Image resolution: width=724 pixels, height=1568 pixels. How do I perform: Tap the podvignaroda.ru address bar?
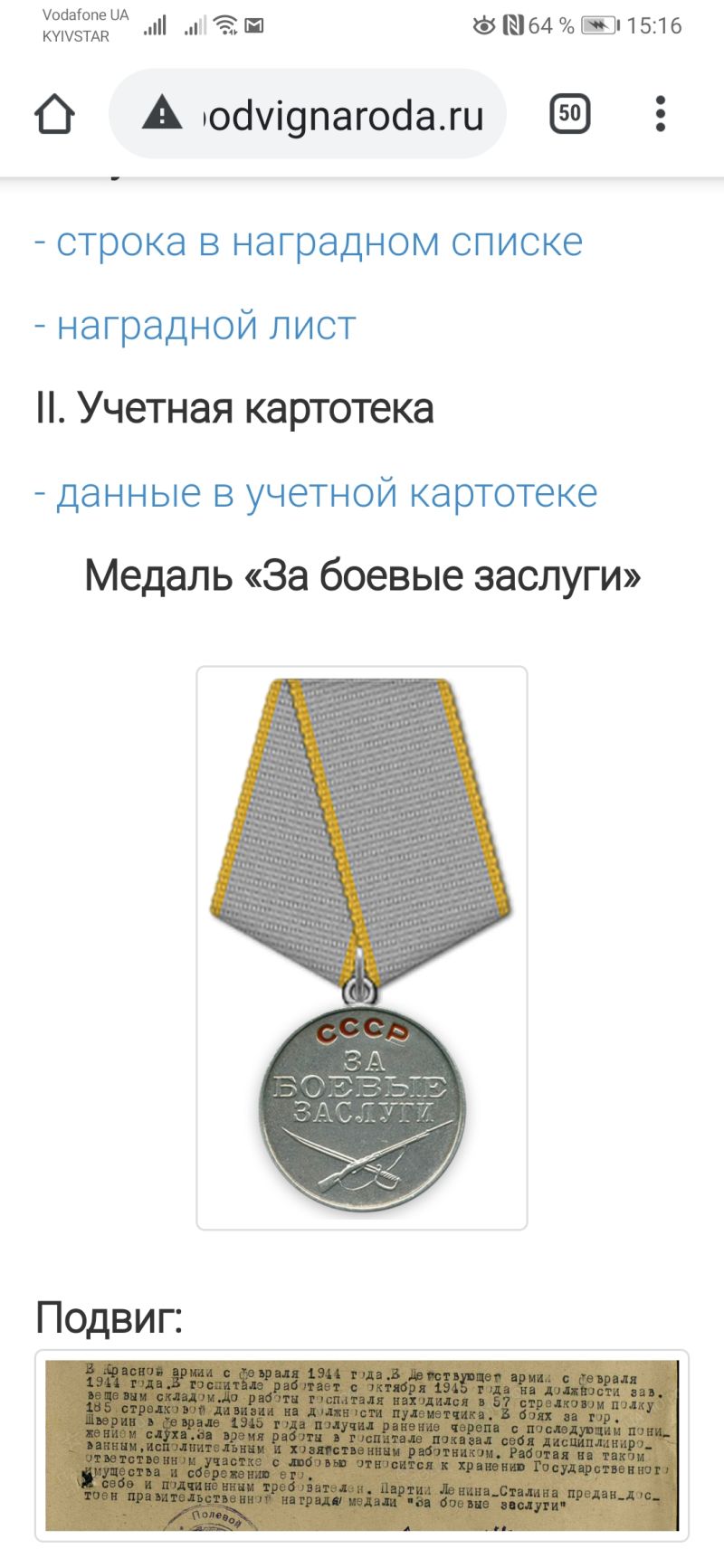(308, 114)
